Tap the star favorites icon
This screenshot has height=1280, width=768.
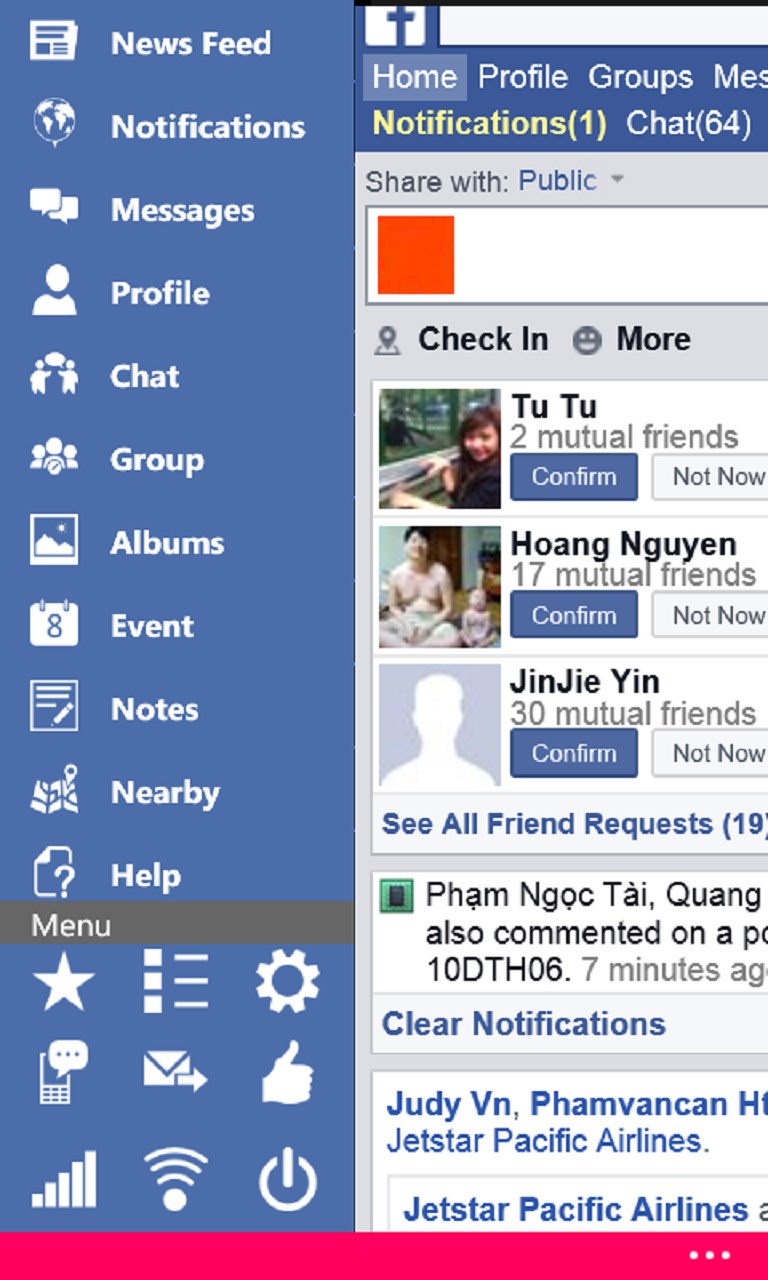(x=63, y=982)
